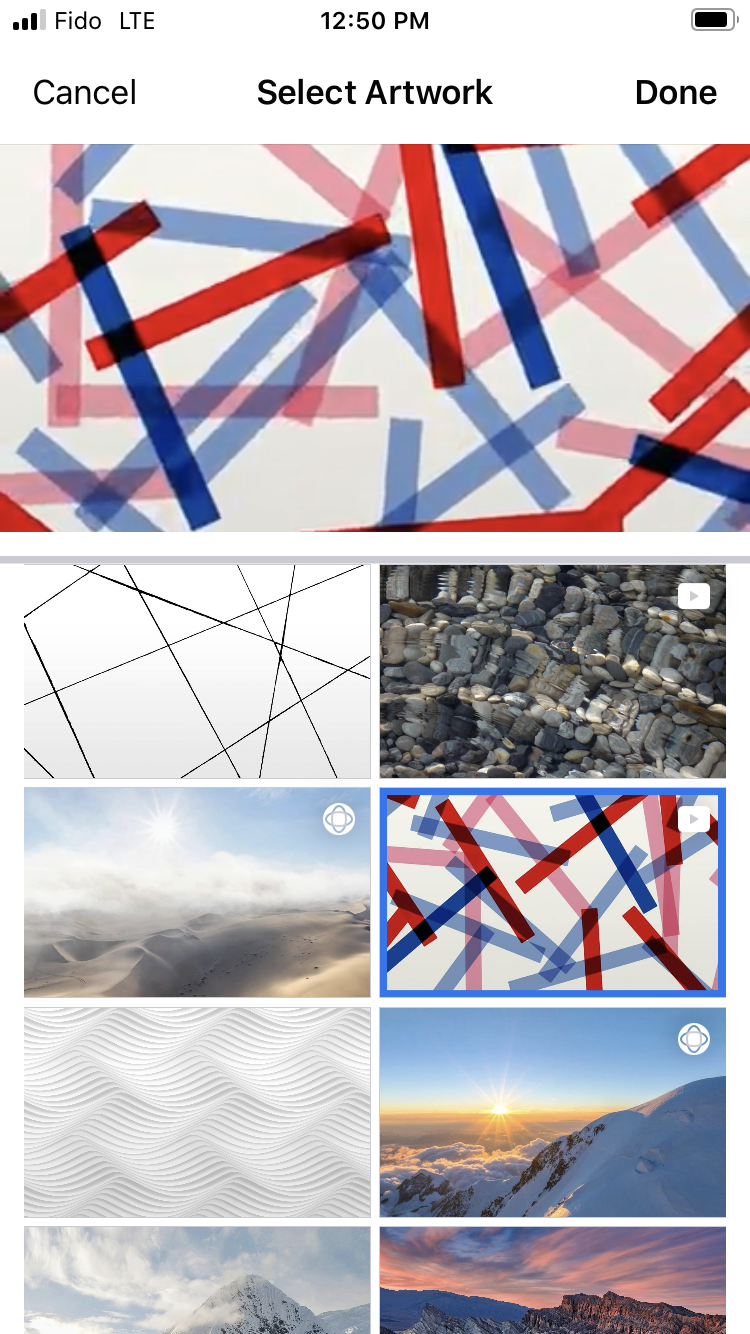
Task: Cancel artwork selection
Action: pos(84,93)
